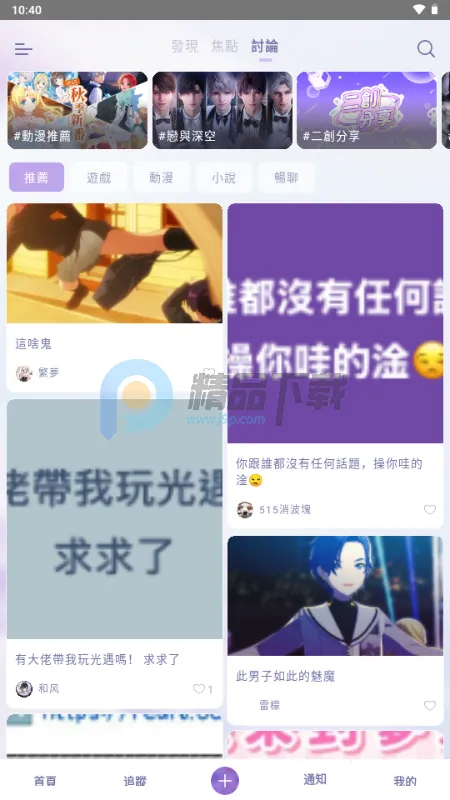The image size is (450, 800).
Task: Select the 小說 filter chip
Action: click(224, 178)
